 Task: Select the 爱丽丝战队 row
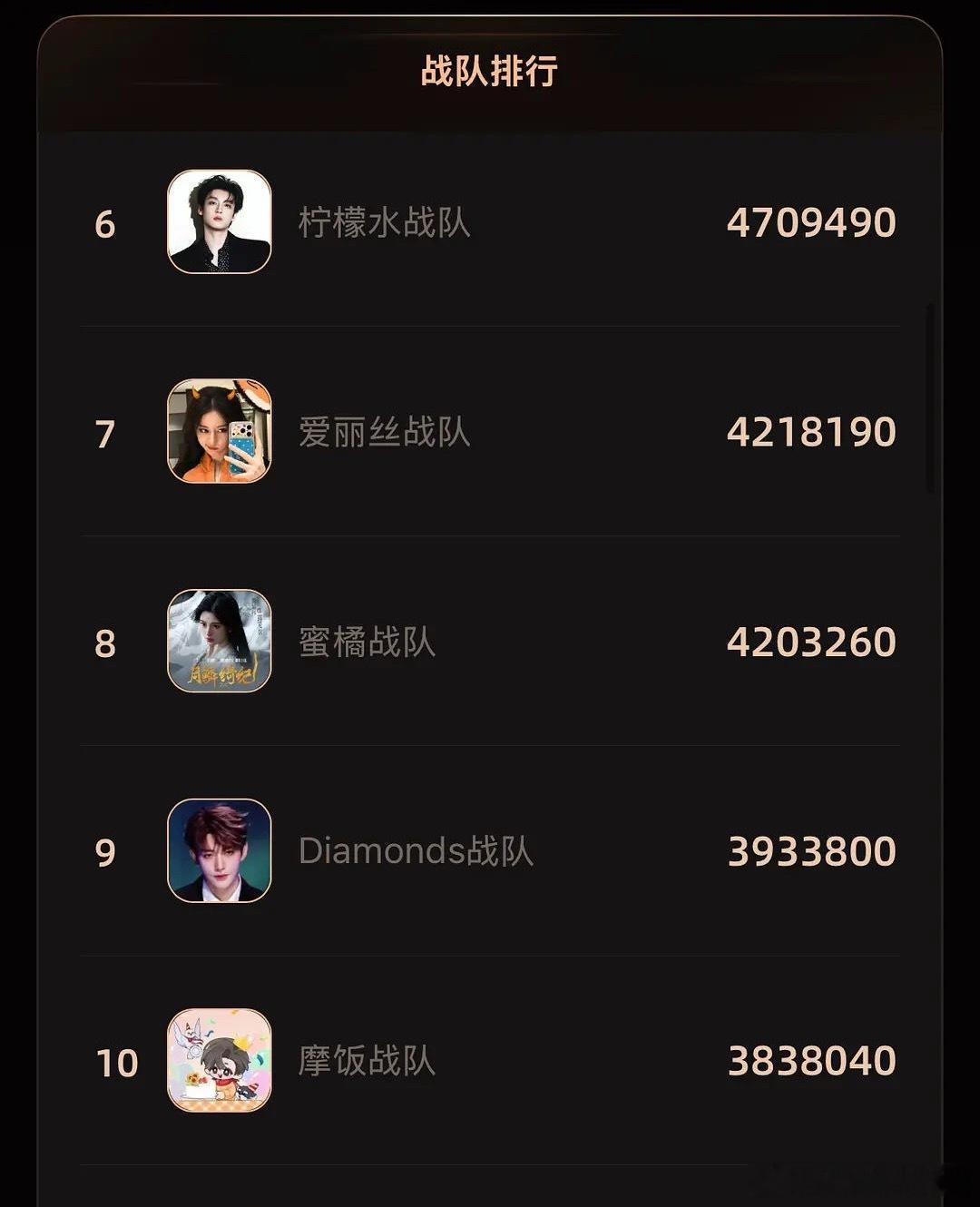pyautogui.click(x=490, y=431)
